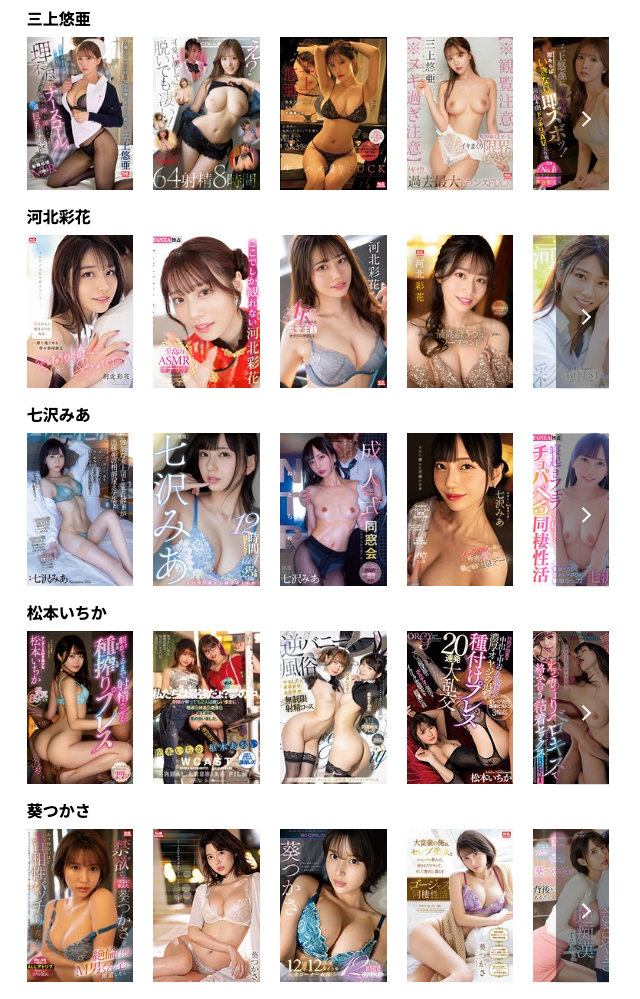Open the 20連発 cover in the 松本いちか row
Image resolution: width=640 pixels, height=999 pixels.
(460, 708)
